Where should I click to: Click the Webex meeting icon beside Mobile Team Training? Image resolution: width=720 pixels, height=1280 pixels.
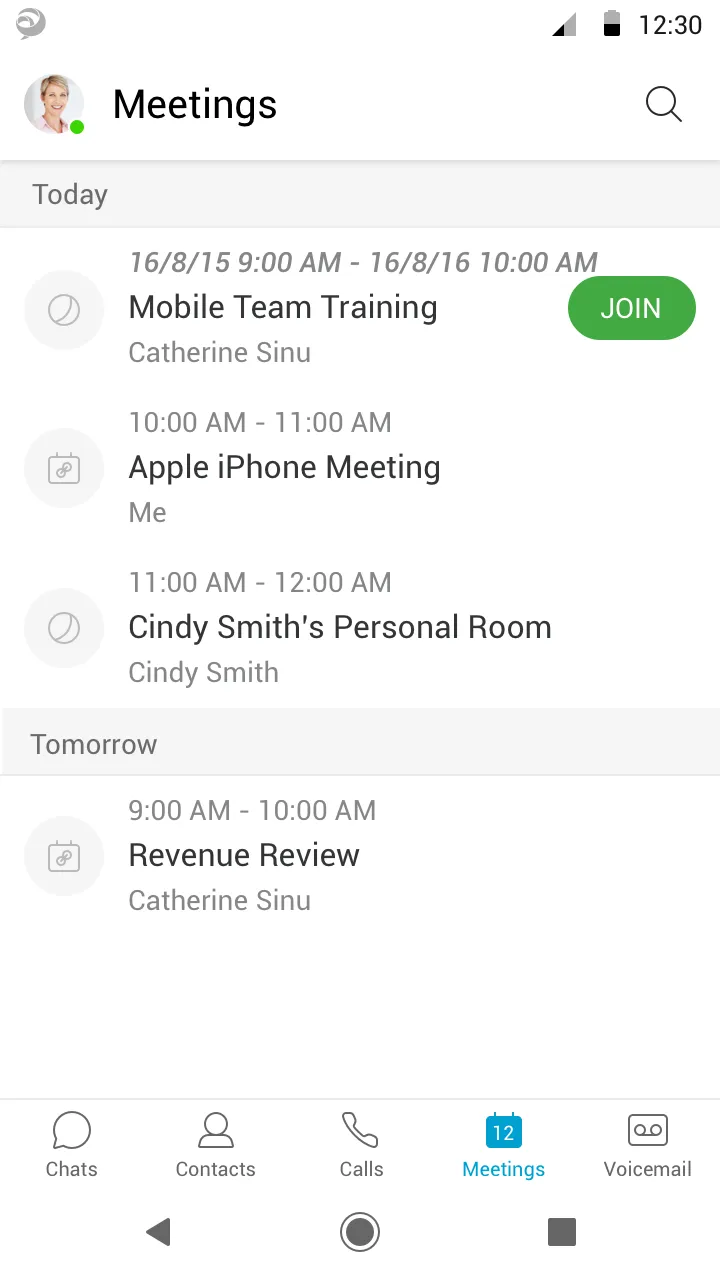(x=64, y=310)
